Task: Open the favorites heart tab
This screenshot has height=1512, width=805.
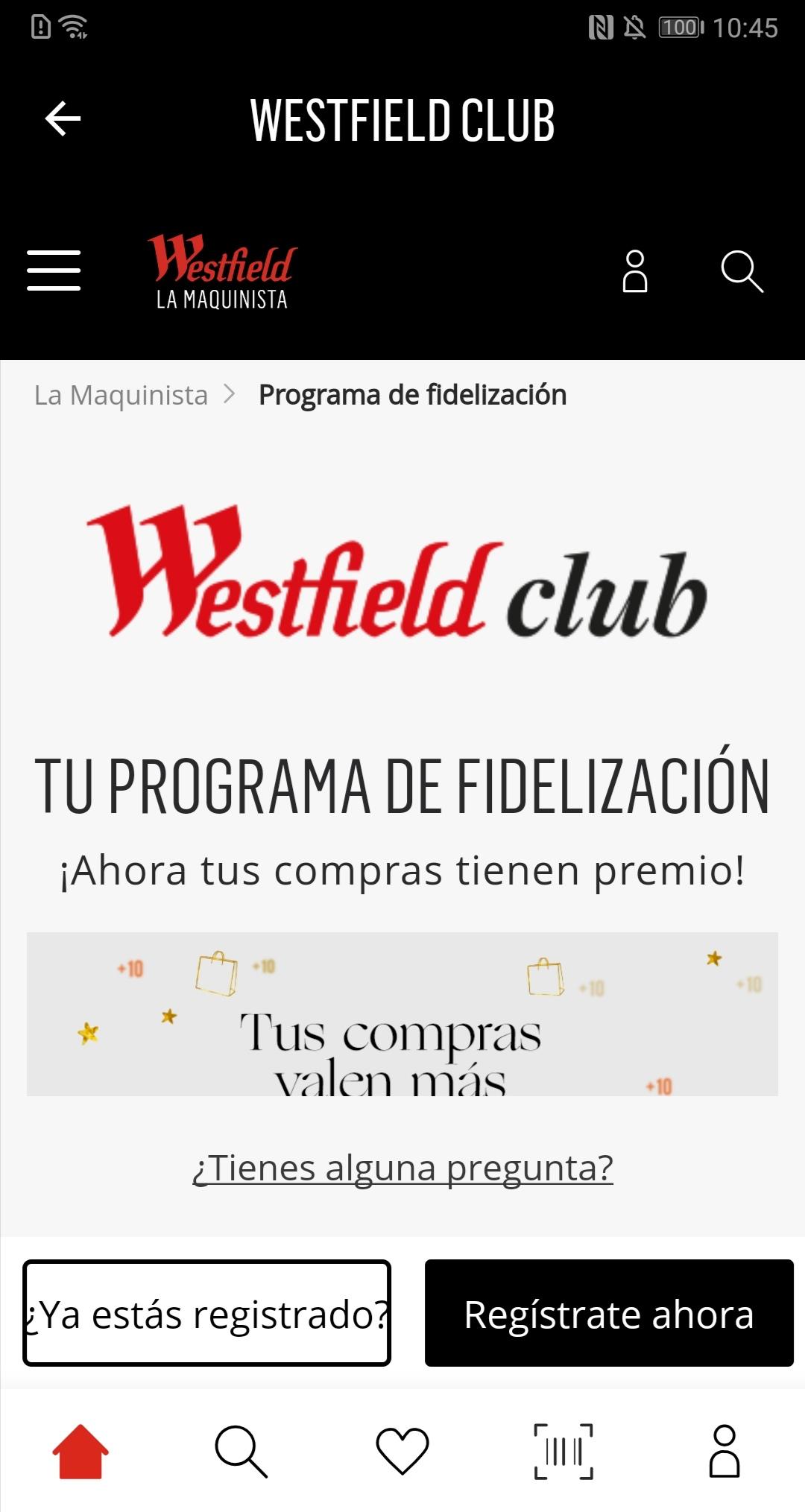Action: coord(402,1451)
